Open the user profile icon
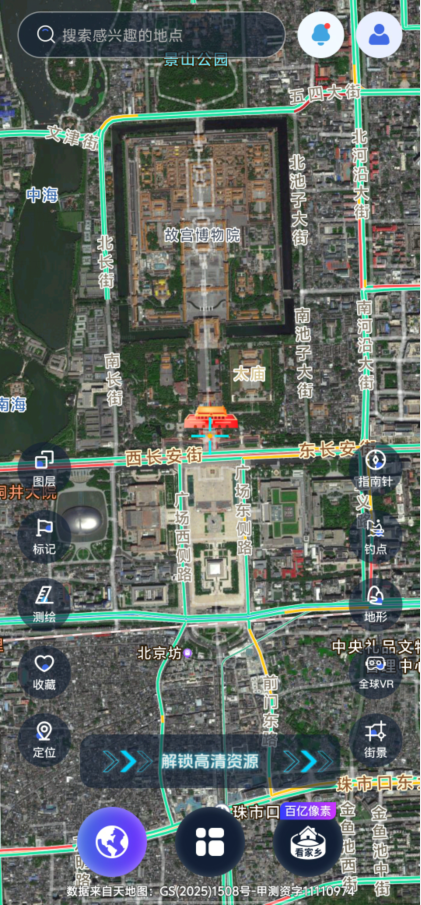Screen dimensions: 421x905 pyautogui.click(x=379, y=35)
